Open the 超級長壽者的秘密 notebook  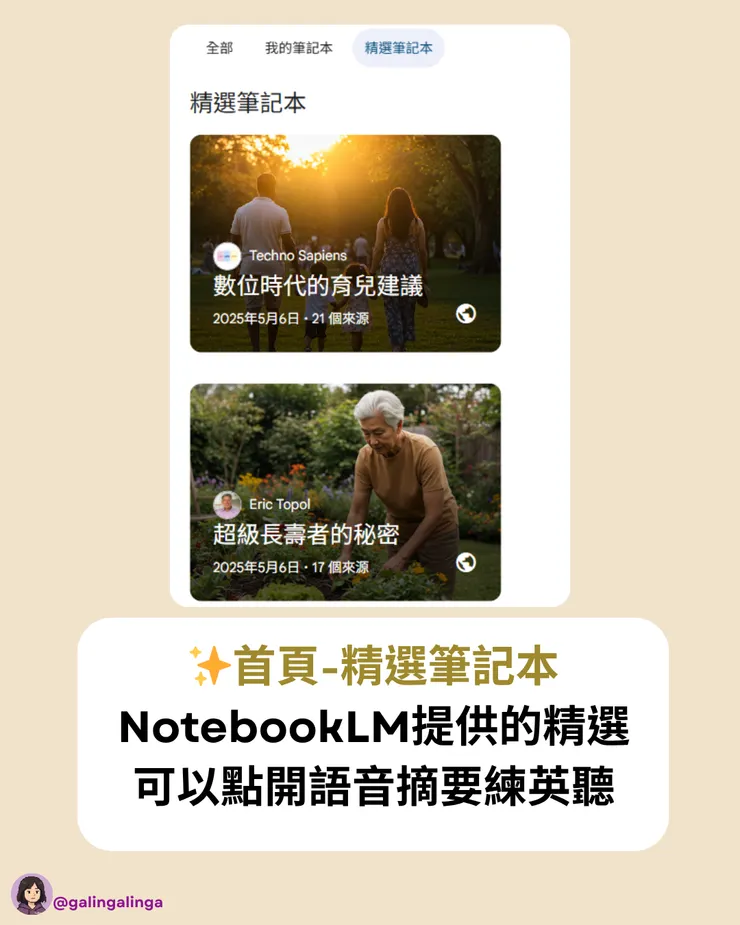[305, 535]
